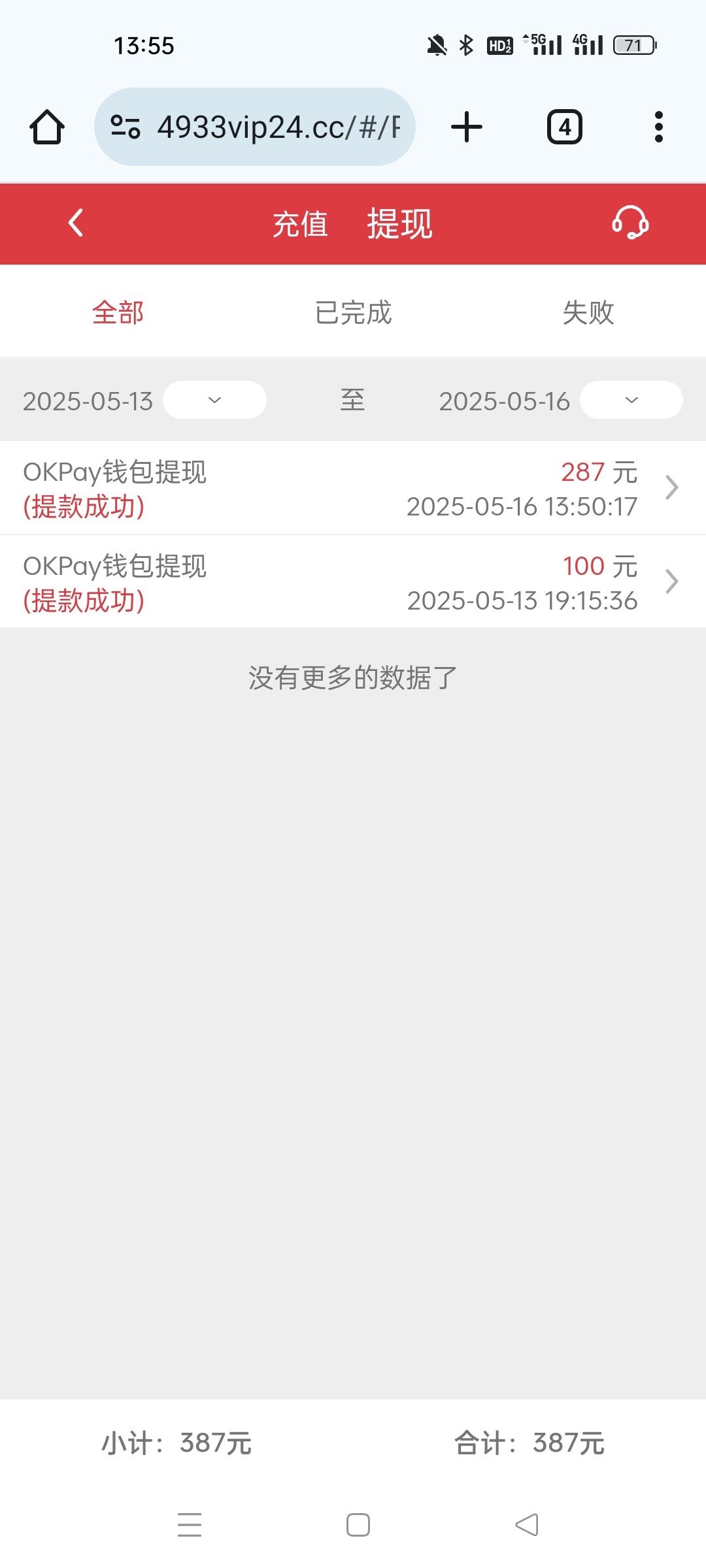Switch to the 充值 tab
The width and height of the screenshot is (706, 1568).
click(300, 224)
